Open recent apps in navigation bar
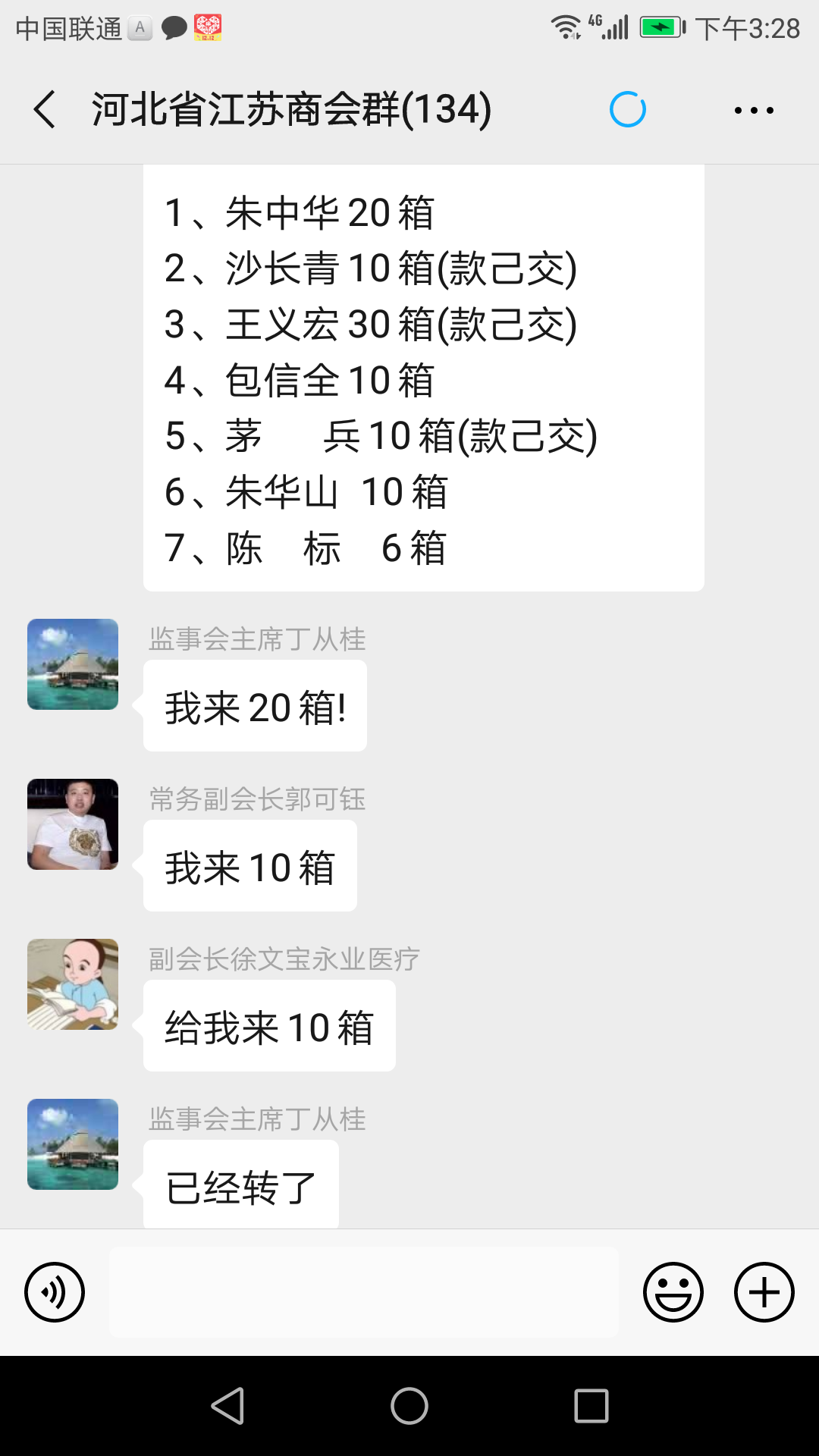This screenshot has height=1456, width=819. pos(591,1406)
